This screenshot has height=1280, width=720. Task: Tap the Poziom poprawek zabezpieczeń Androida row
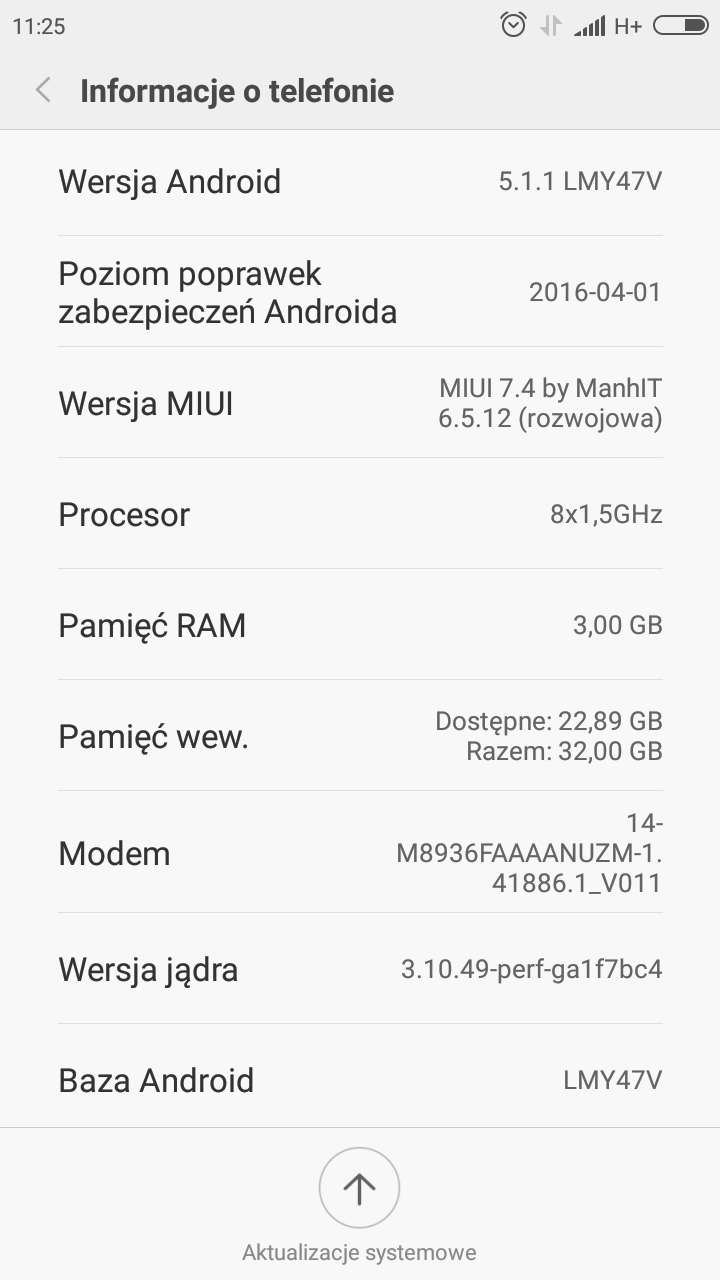(360, 292)
